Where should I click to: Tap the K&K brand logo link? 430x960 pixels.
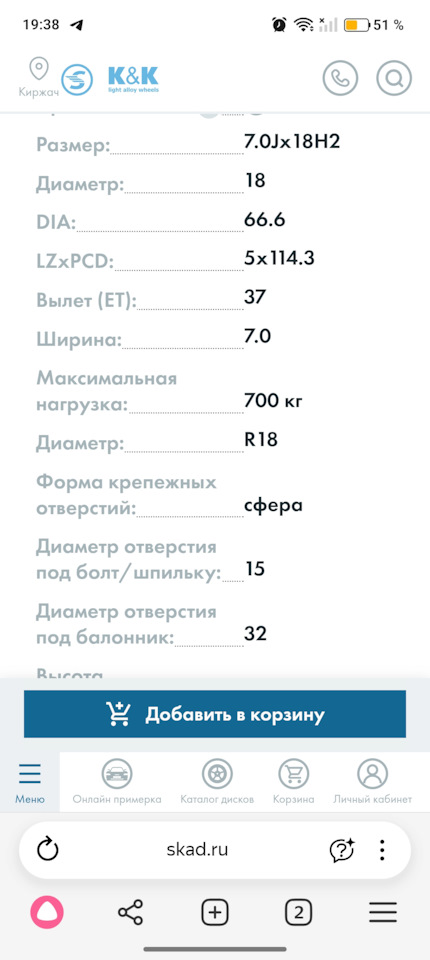(x=133, y=78)
